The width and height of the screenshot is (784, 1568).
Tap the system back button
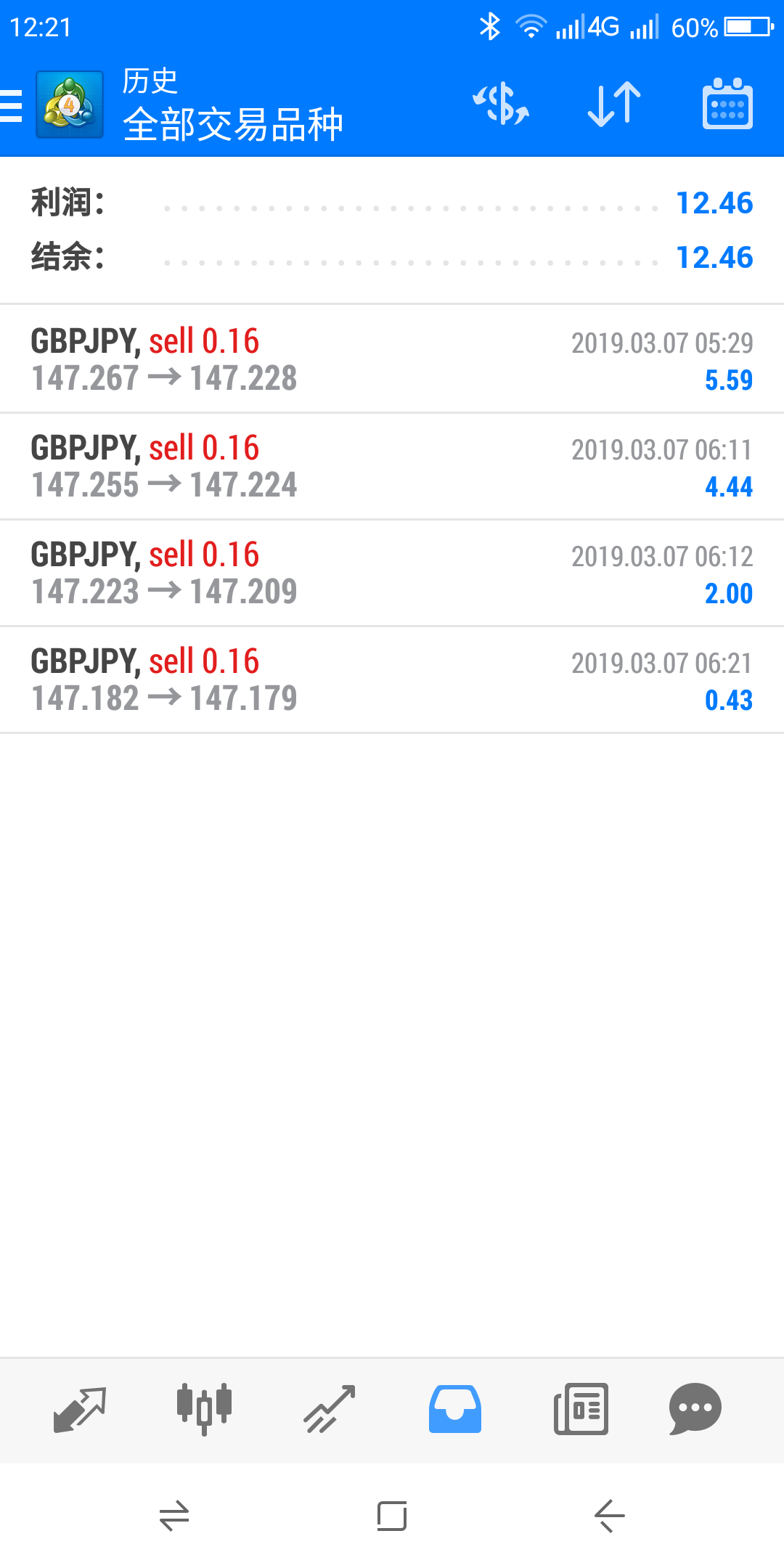tap(610, 1516)
